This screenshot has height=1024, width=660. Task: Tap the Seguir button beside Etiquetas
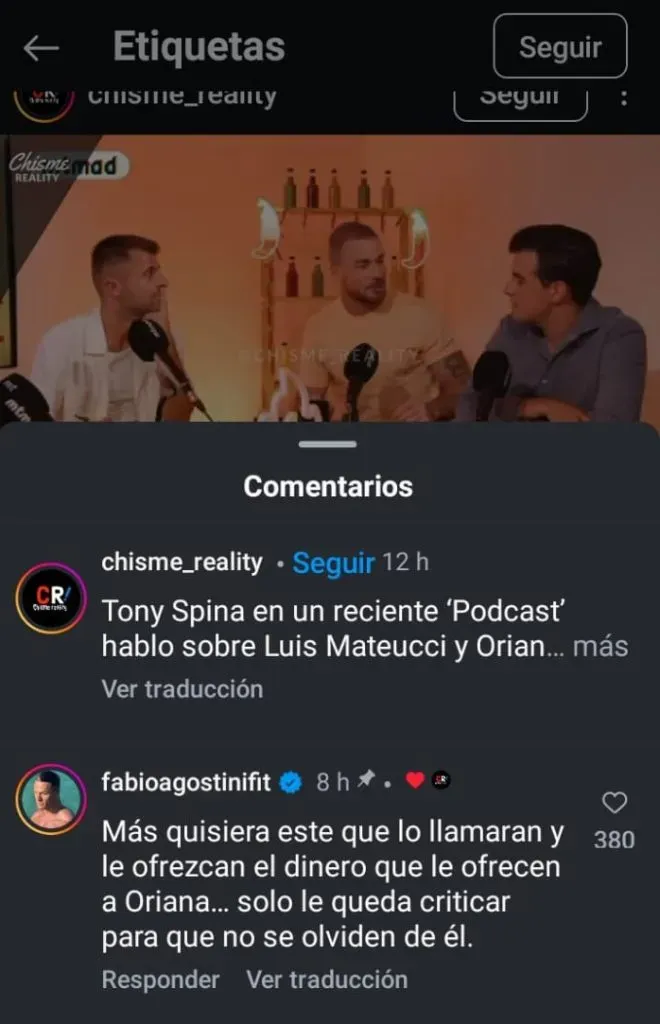click(x=560, y=46)
